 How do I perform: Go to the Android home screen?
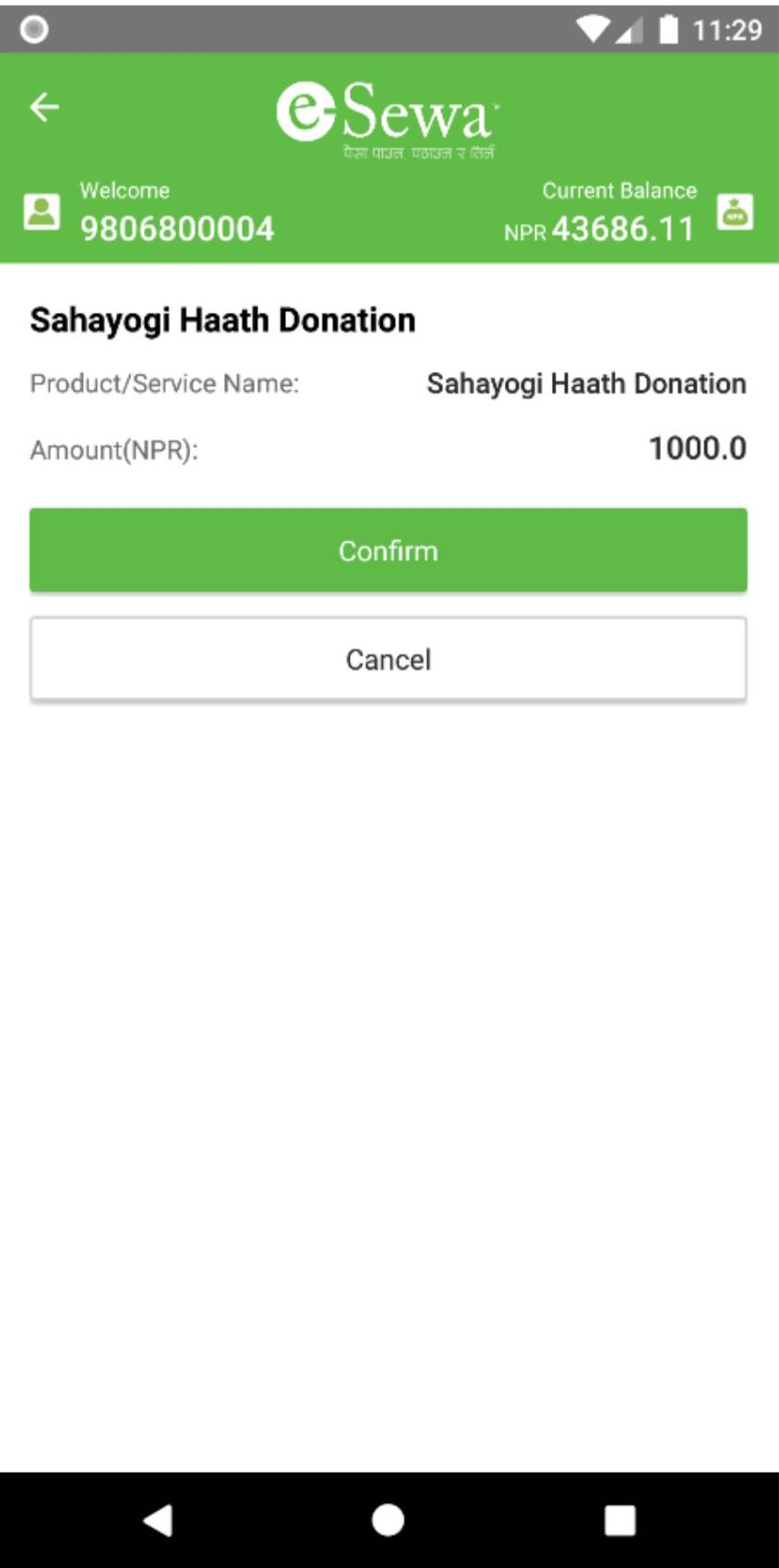[388, 1519]
